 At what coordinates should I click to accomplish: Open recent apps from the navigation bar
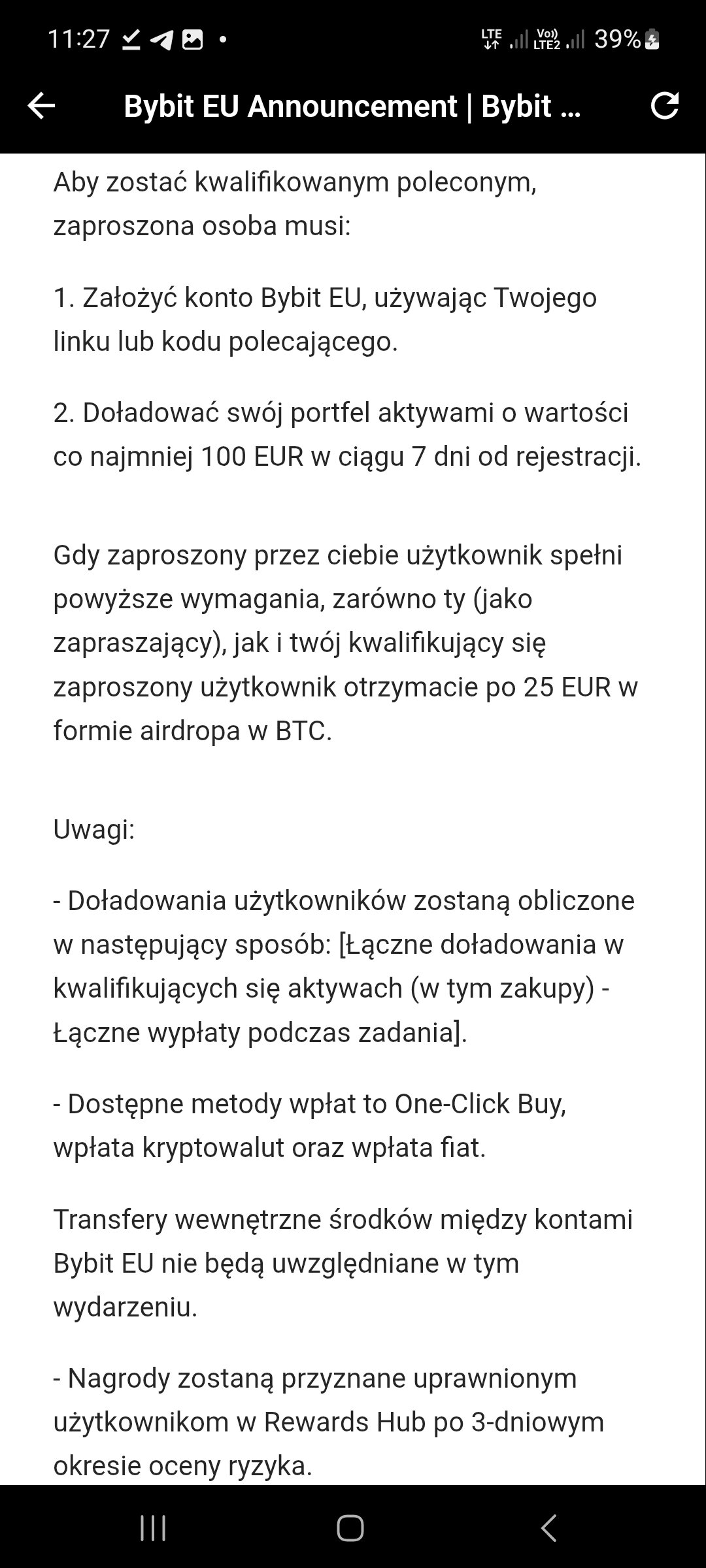click(x=153, y=1528)
